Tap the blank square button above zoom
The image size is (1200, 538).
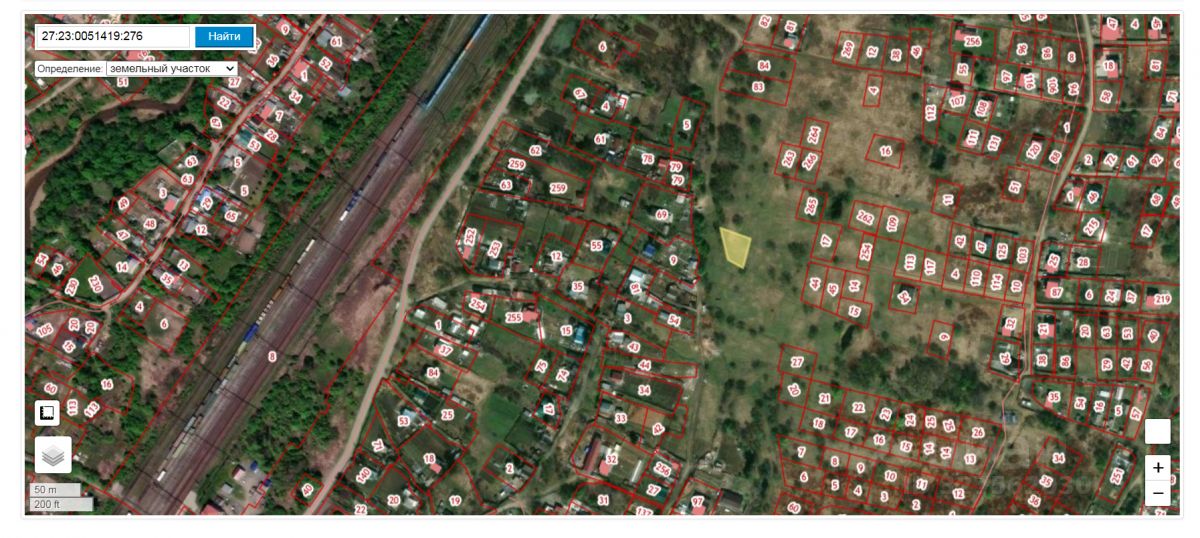[x=1158, y=431]
